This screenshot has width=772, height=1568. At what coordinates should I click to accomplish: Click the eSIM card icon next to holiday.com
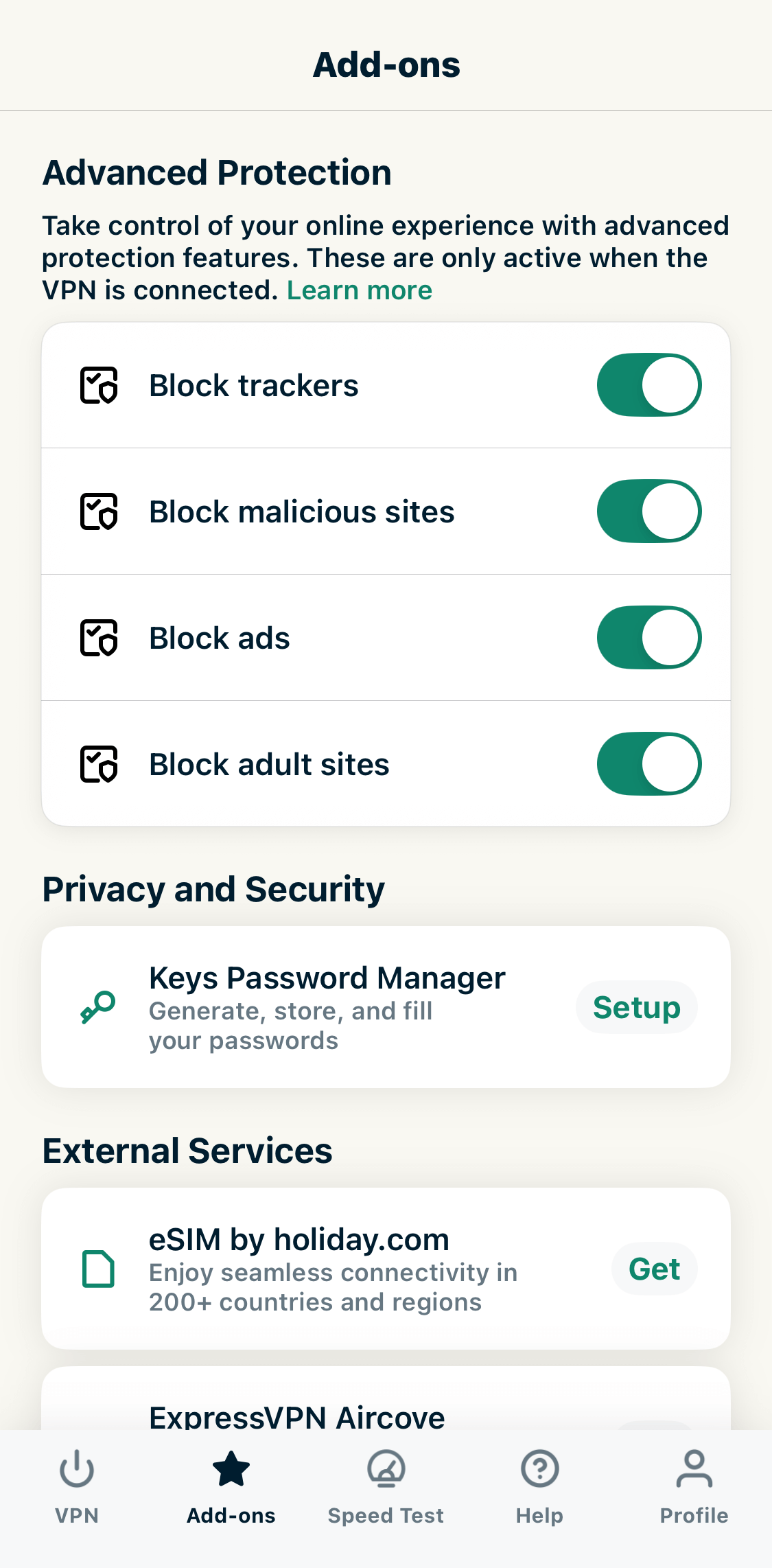(x=98, y=1269)
